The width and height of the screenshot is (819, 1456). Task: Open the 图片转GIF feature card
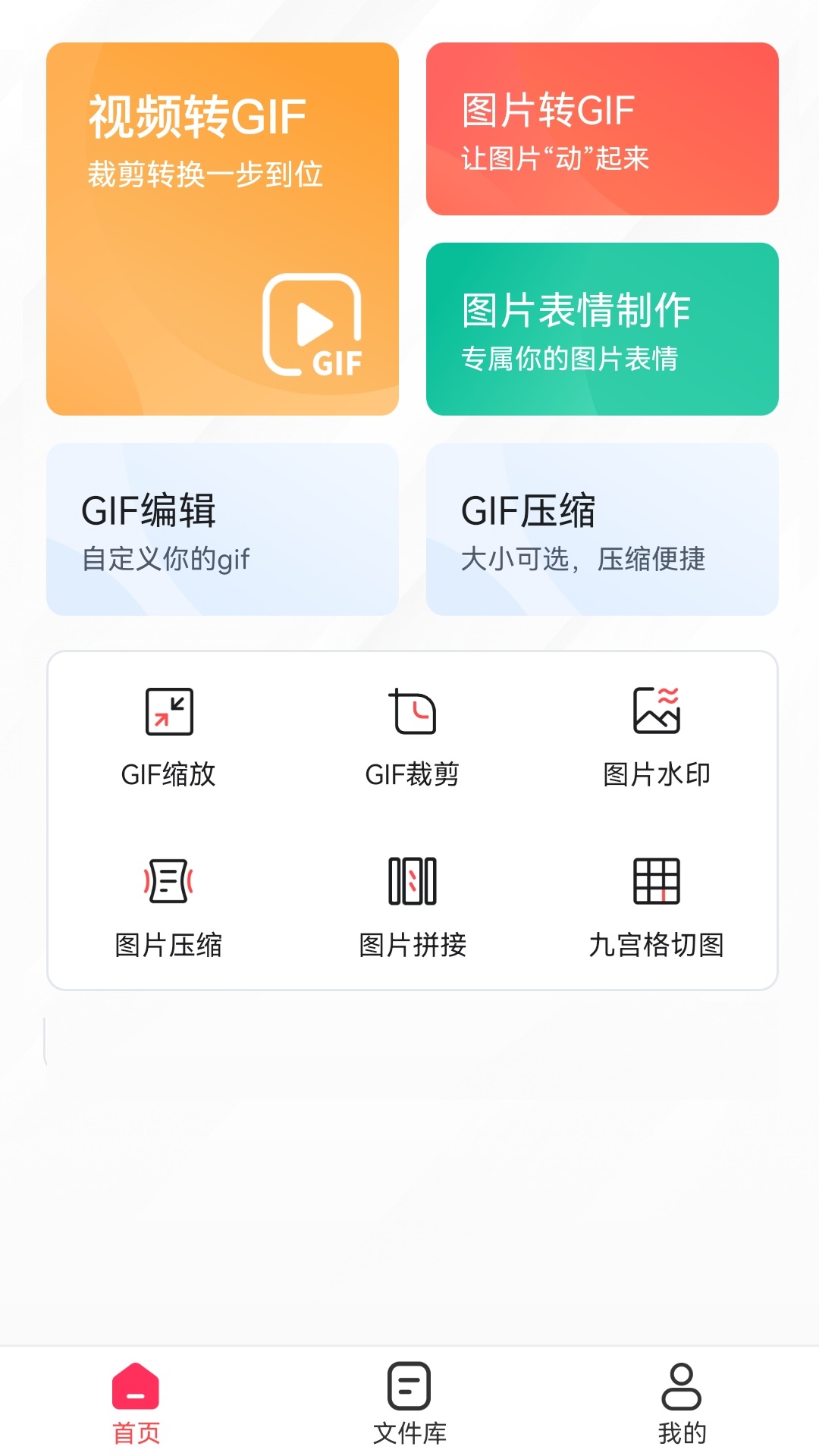(x=601, y=130)
